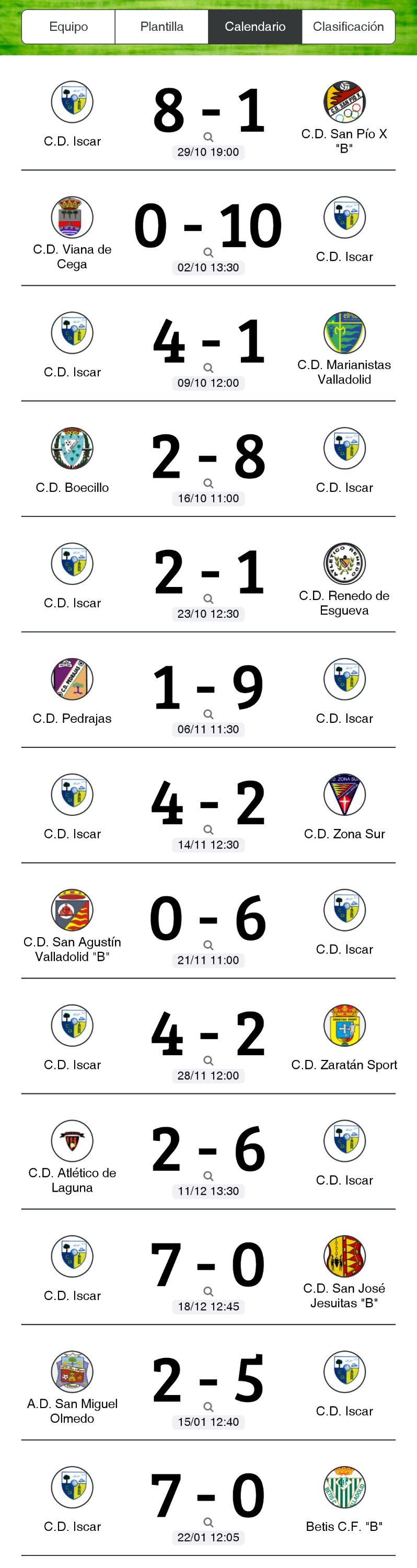Select the Calendario tab
Viewport: 417px width, 1568px height.
tap(254, 27)
